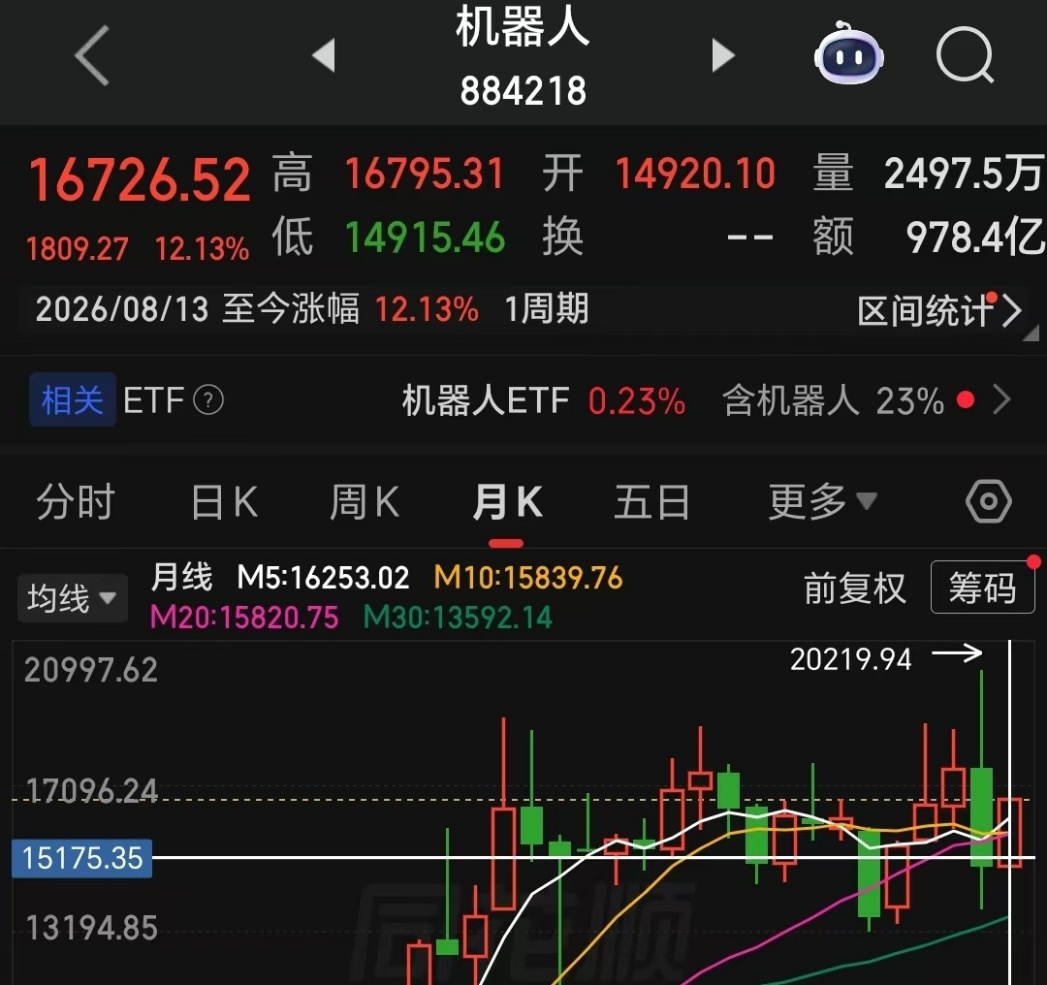Screen dimensions: 1047x985
Task: Tap the ETF help question mark
Action: pos(208,401)
